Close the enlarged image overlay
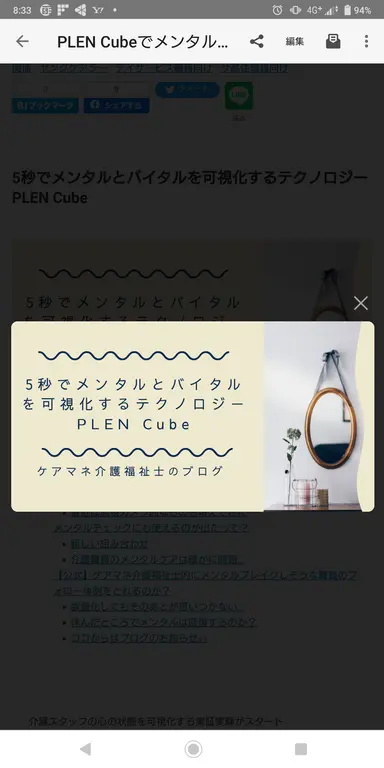Image resolution: width=384 pixels, height=768 pixels. pyautogui.click(x=360, y=303)
